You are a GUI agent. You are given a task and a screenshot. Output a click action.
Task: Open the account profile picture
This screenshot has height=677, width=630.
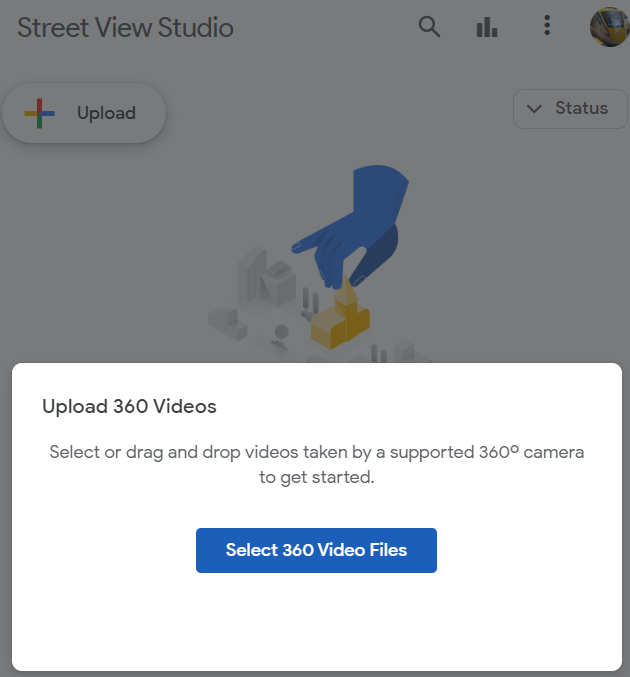(x=609, y=26)
